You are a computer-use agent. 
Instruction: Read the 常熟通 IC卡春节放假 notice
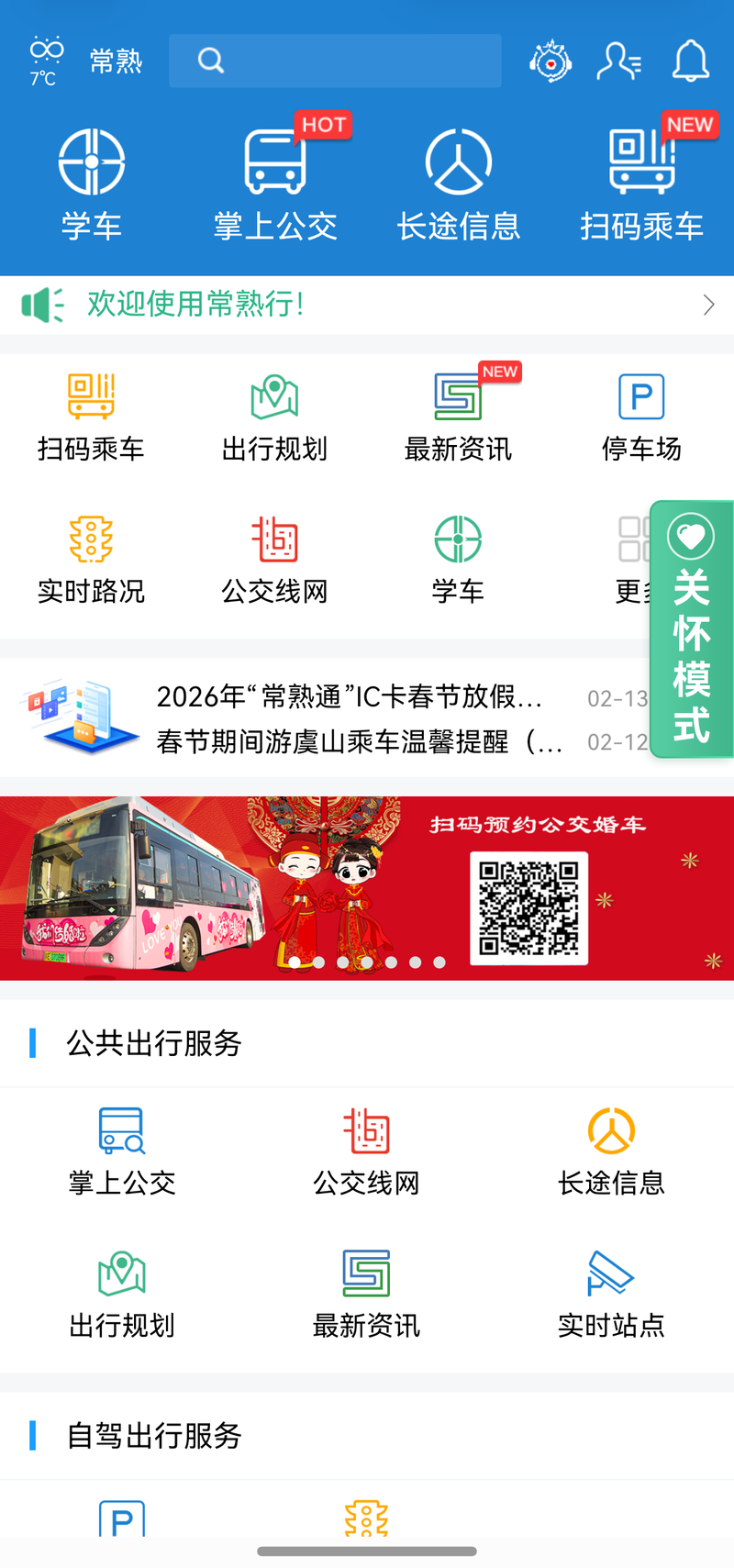click(x=350, y=697)
